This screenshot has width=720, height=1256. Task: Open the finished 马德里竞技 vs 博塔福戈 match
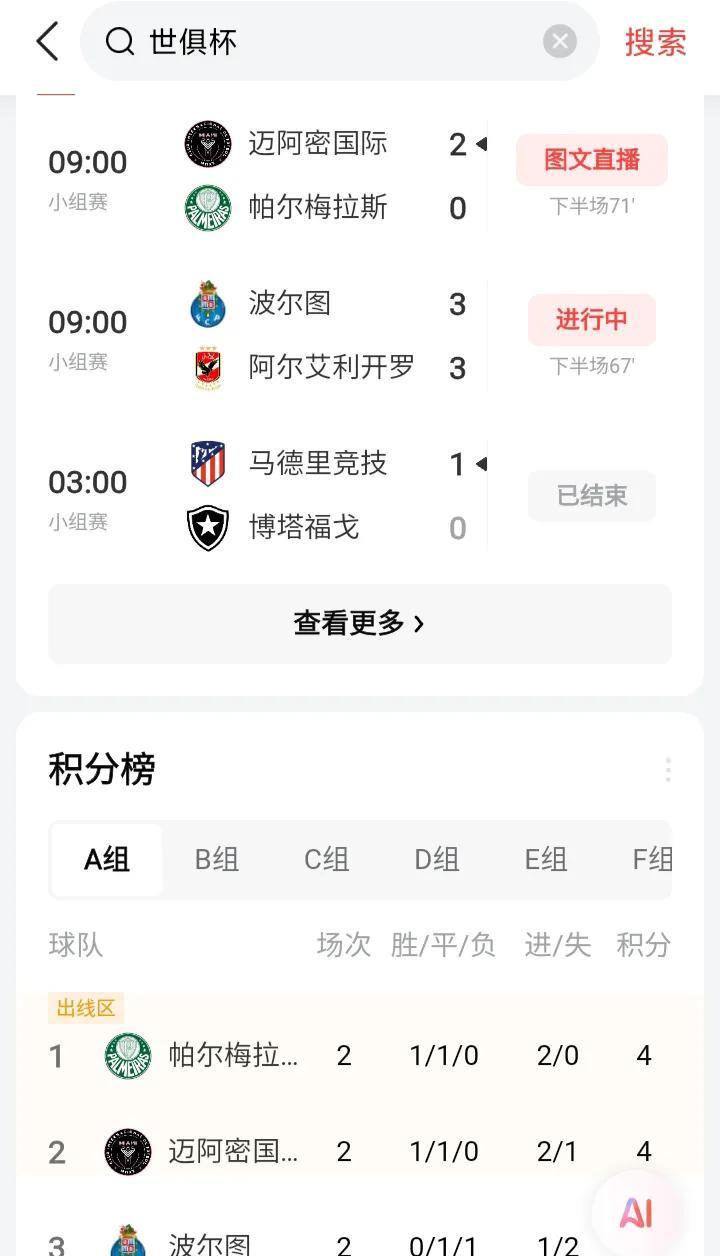pos(360,496)
